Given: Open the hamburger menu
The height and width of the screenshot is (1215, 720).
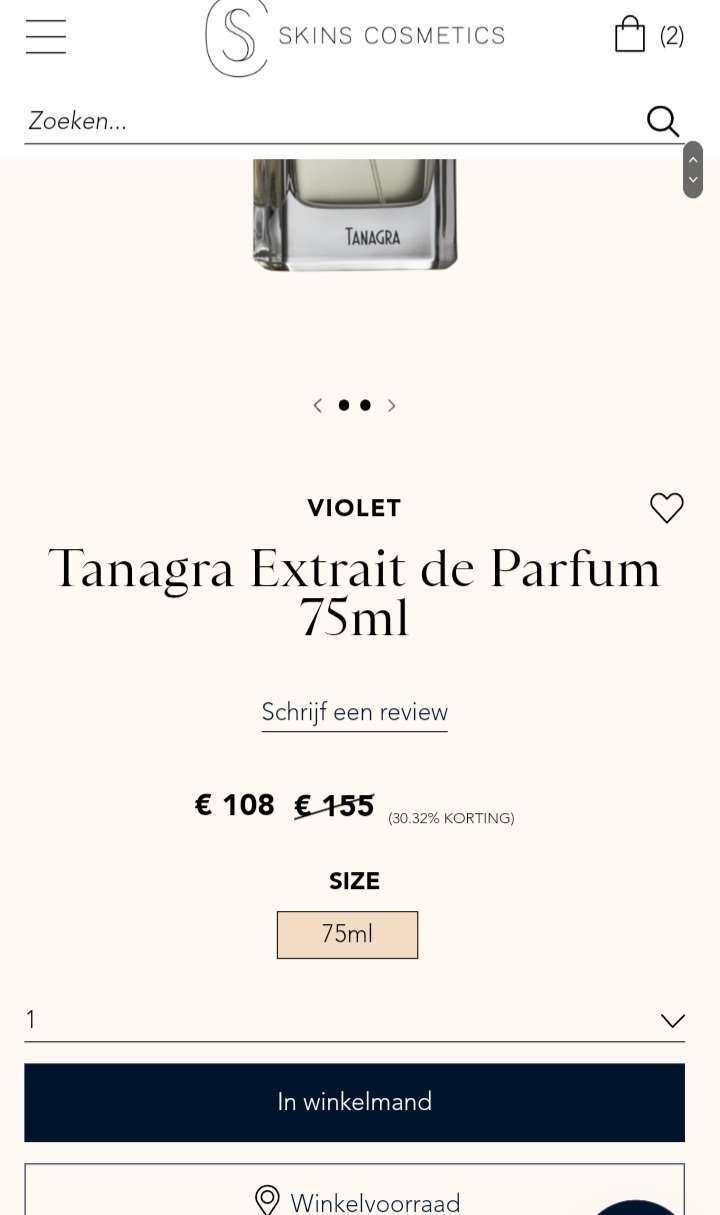Looking at the screenshot, I should click(46, 36).
